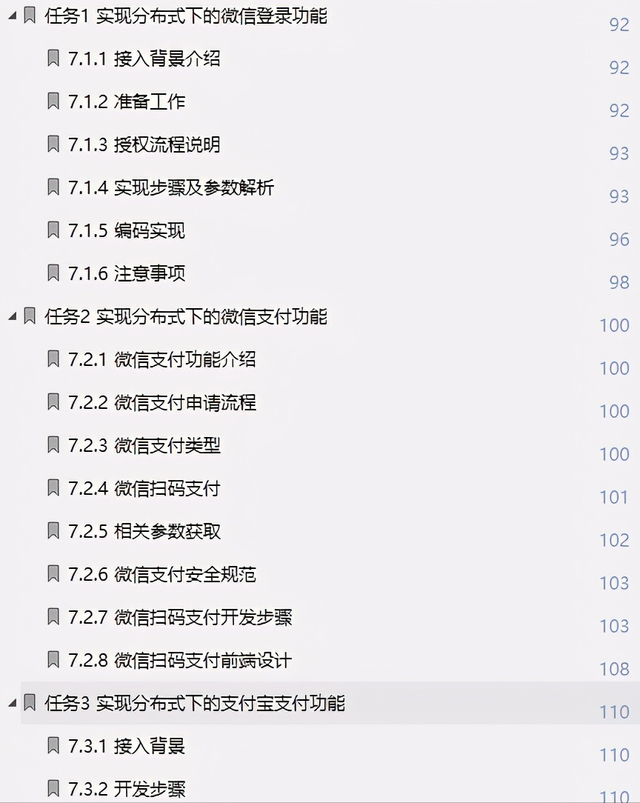This screenshot has height=803, width=640.
Task: Open 7.3.1 接入背景 bookmark
Action: pos(126,747)
